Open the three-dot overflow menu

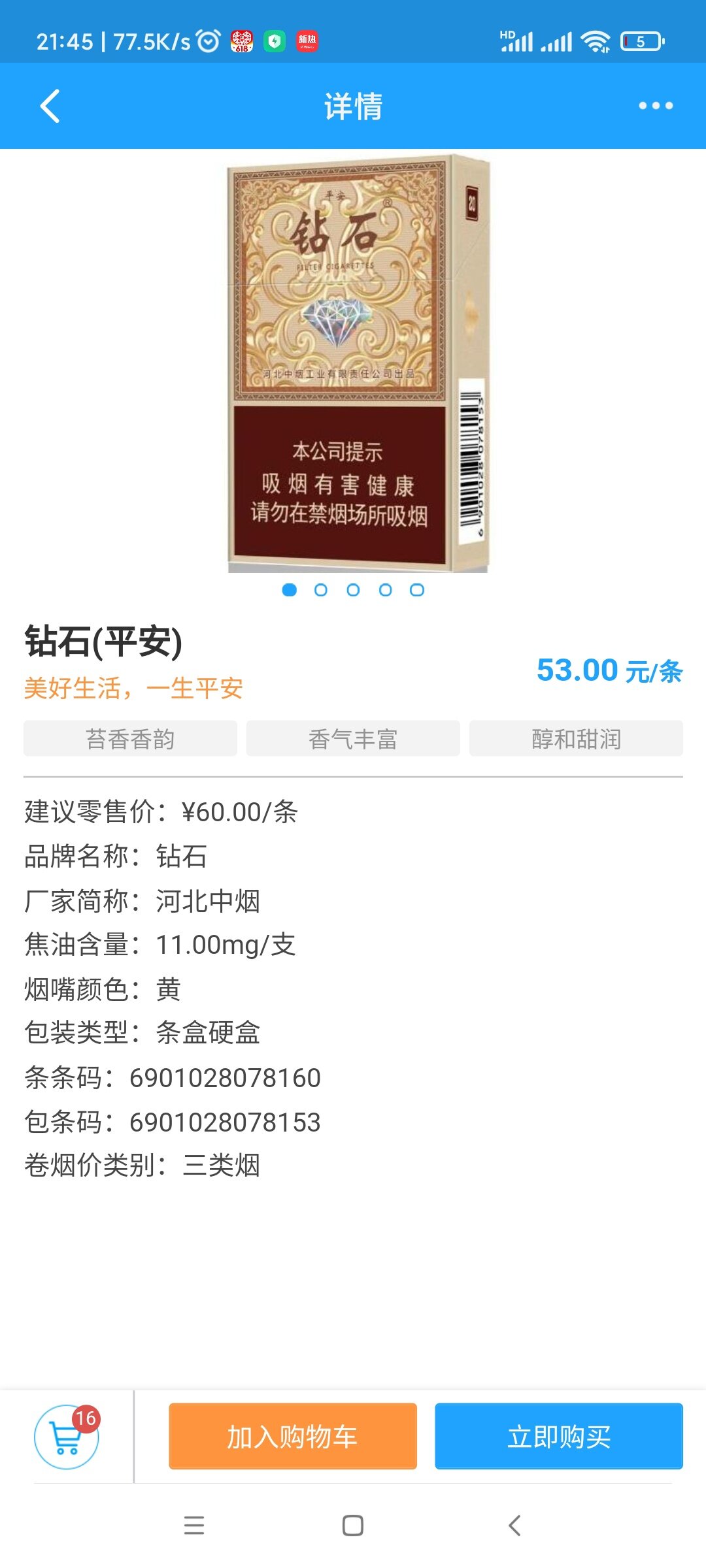656,106
